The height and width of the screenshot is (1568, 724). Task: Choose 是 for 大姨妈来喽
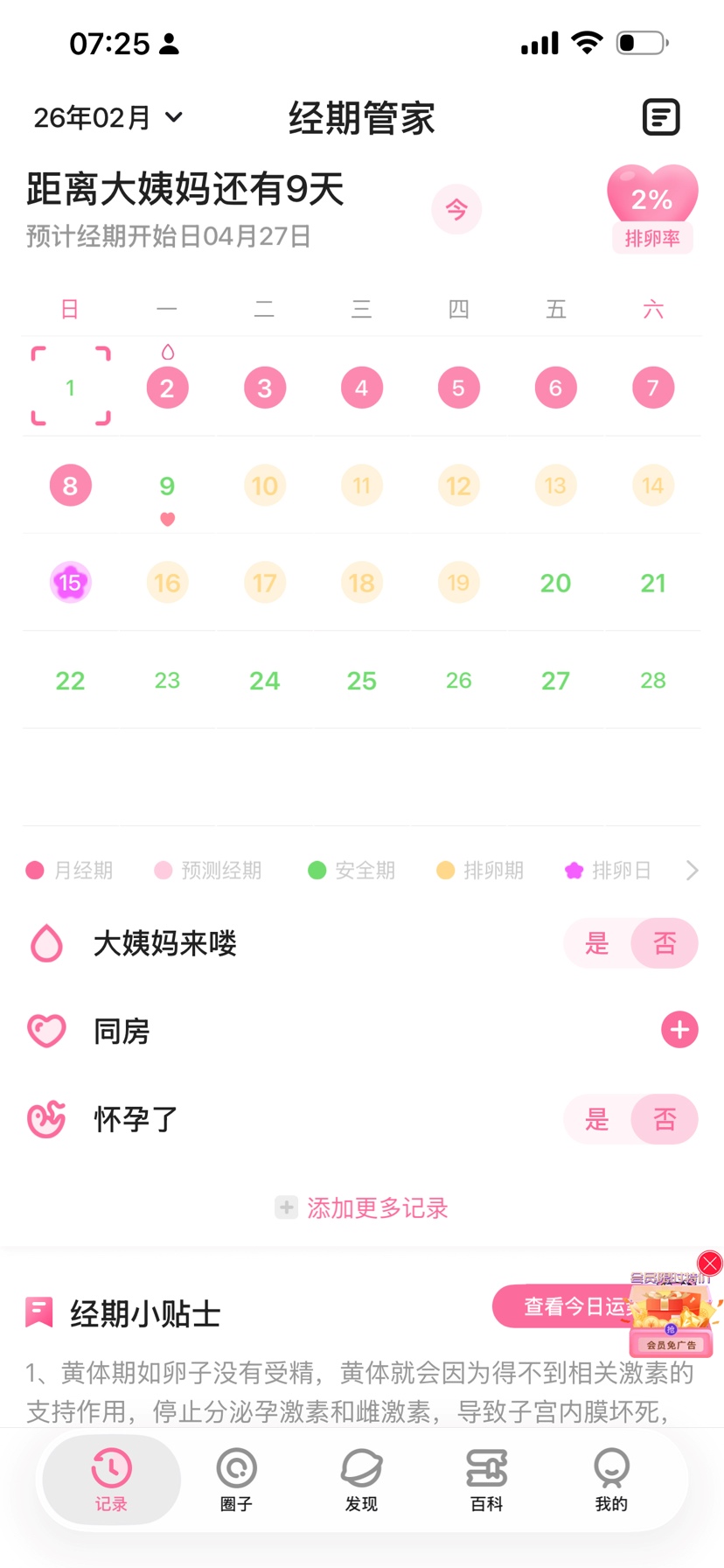pyautogui.click(x=597, y=943)
